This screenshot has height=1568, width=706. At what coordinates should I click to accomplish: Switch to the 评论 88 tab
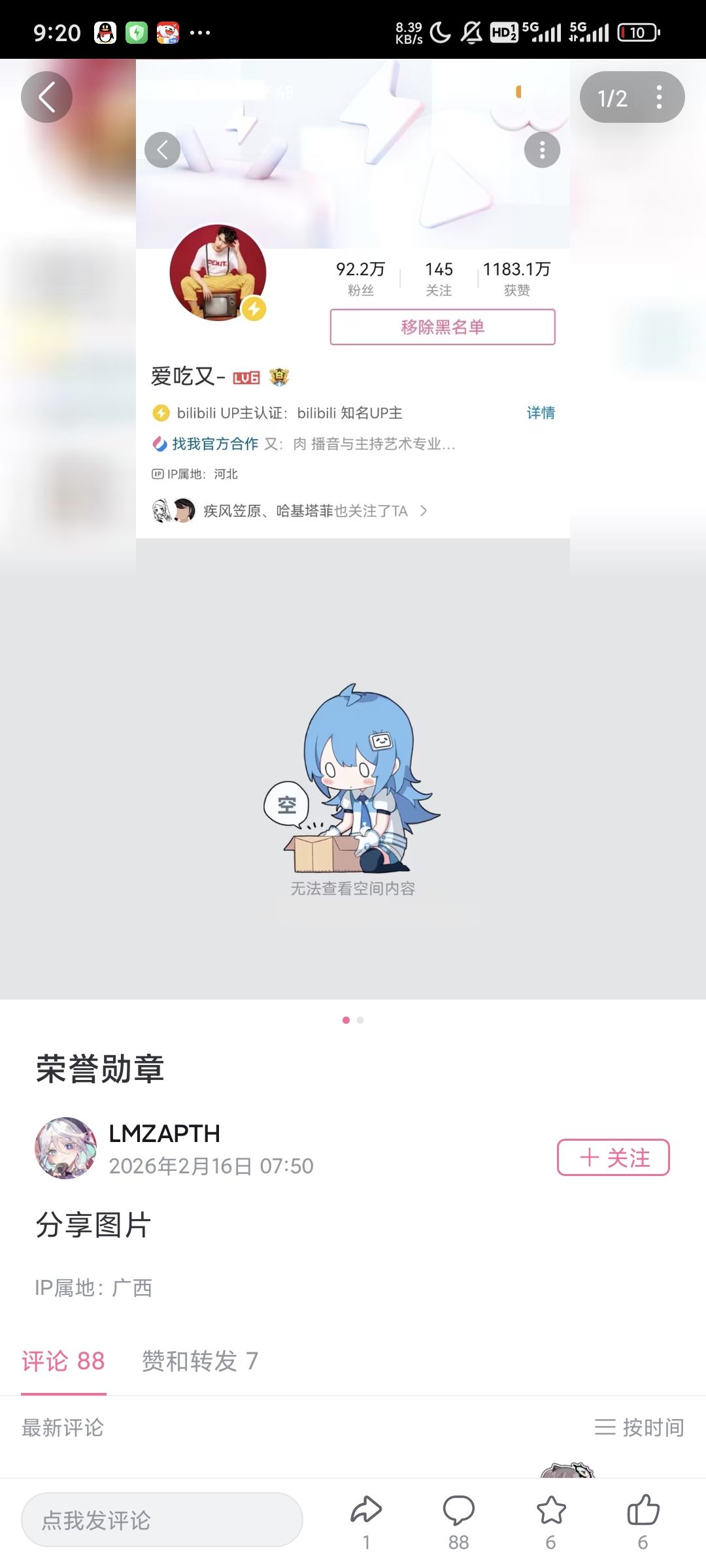click(x=63, y=1362)
